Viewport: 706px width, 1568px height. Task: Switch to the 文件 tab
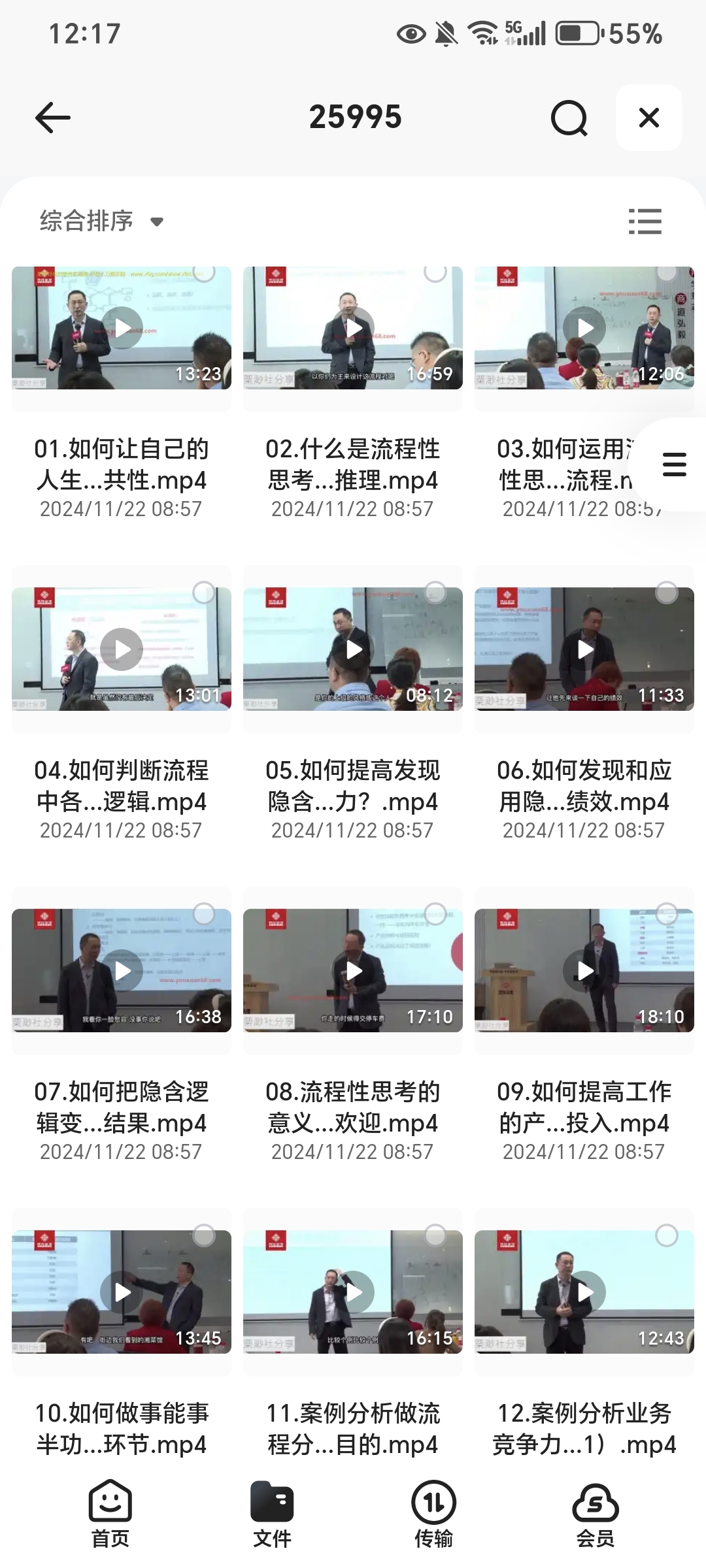click(272, 1513)
